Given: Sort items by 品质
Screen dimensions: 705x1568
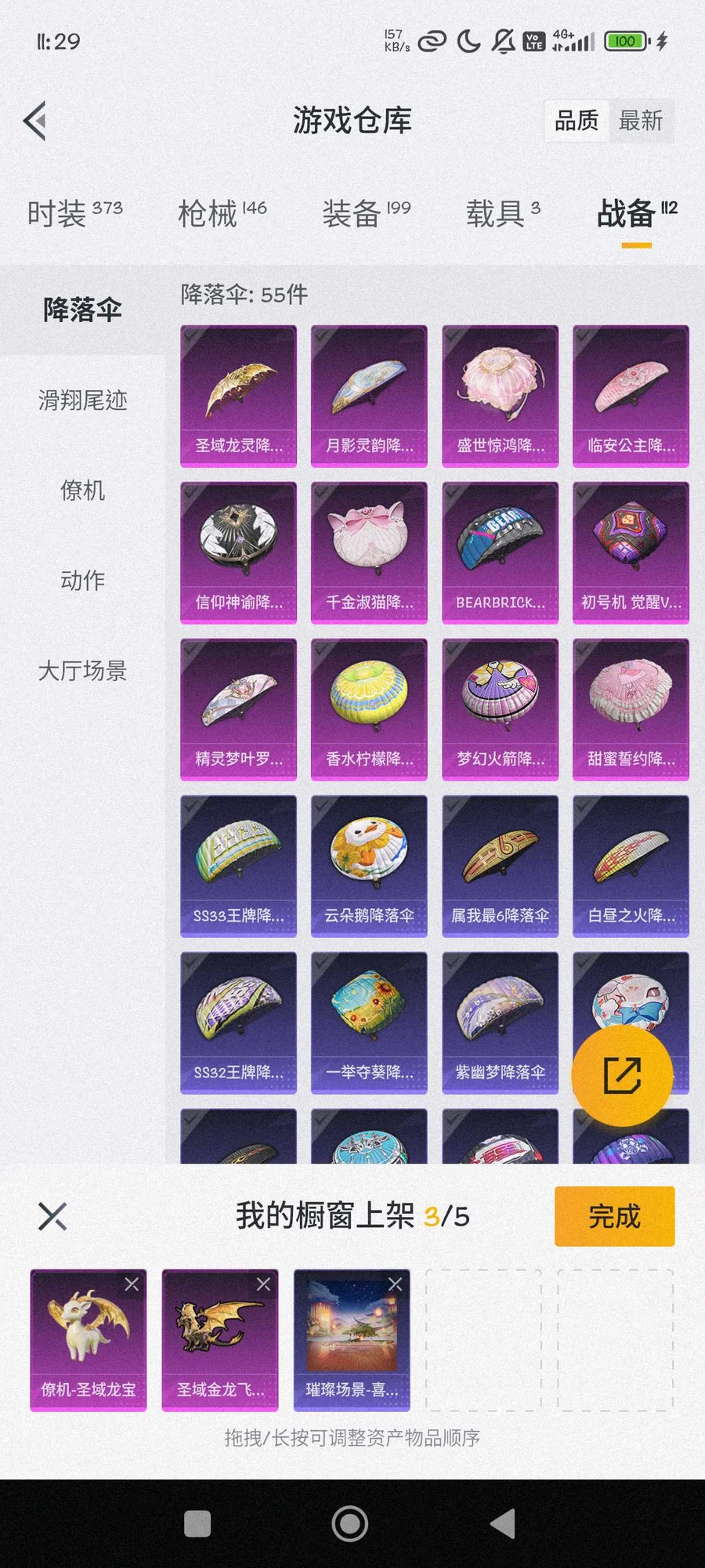Looking at the screenshot, I should click(577, 121).
